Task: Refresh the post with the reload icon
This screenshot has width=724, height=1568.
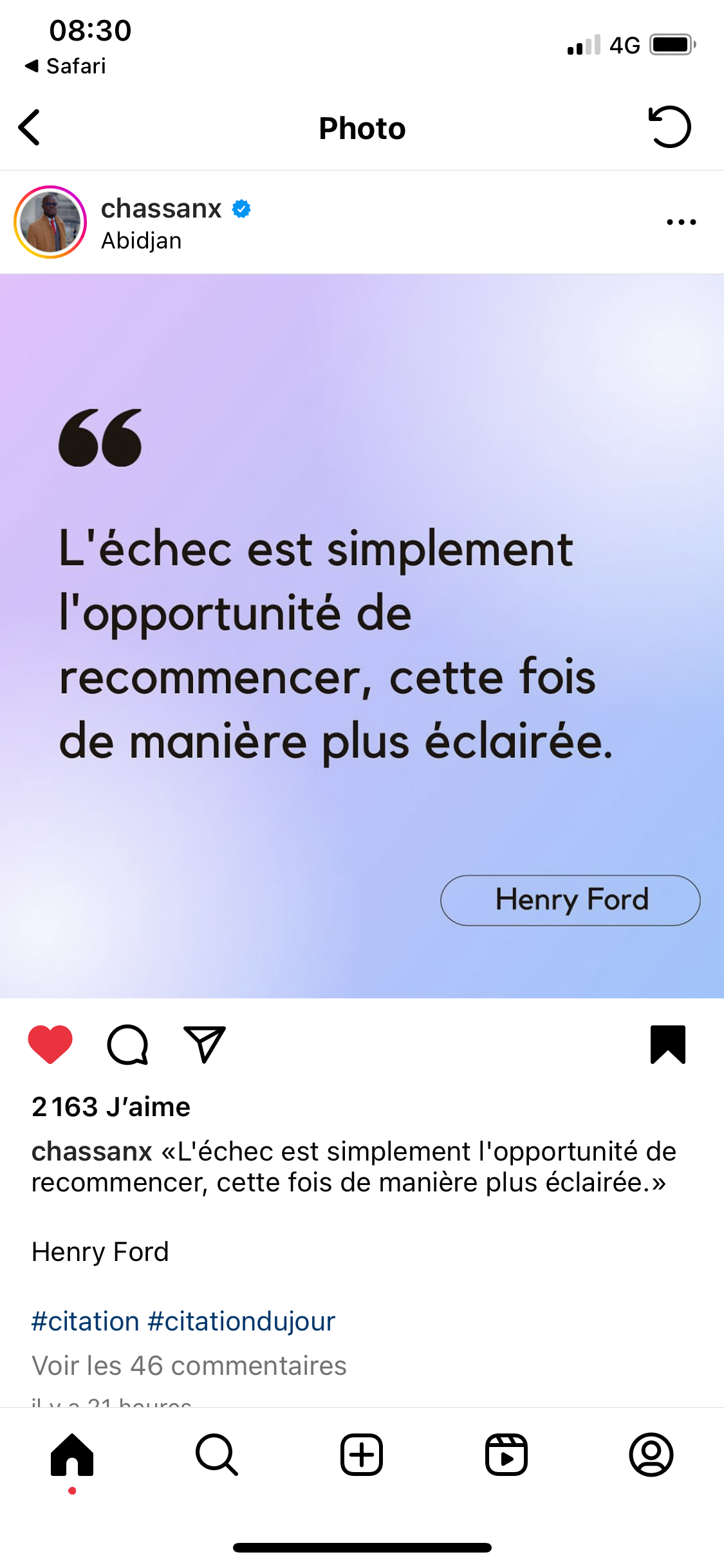Action: point(669,127)
